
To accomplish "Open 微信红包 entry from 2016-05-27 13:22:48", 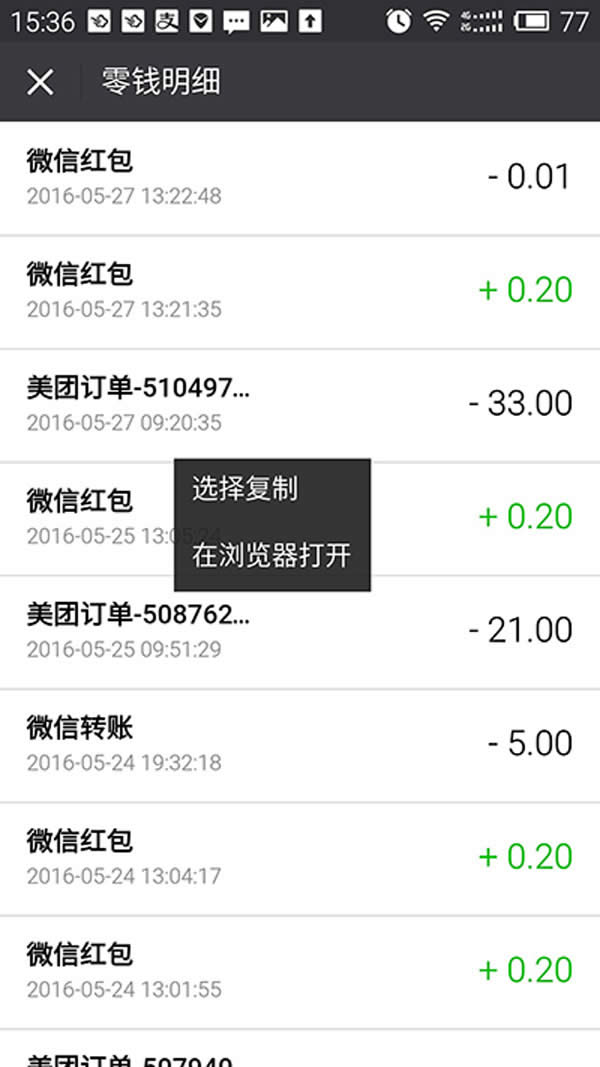I will (x=300, y=178).
